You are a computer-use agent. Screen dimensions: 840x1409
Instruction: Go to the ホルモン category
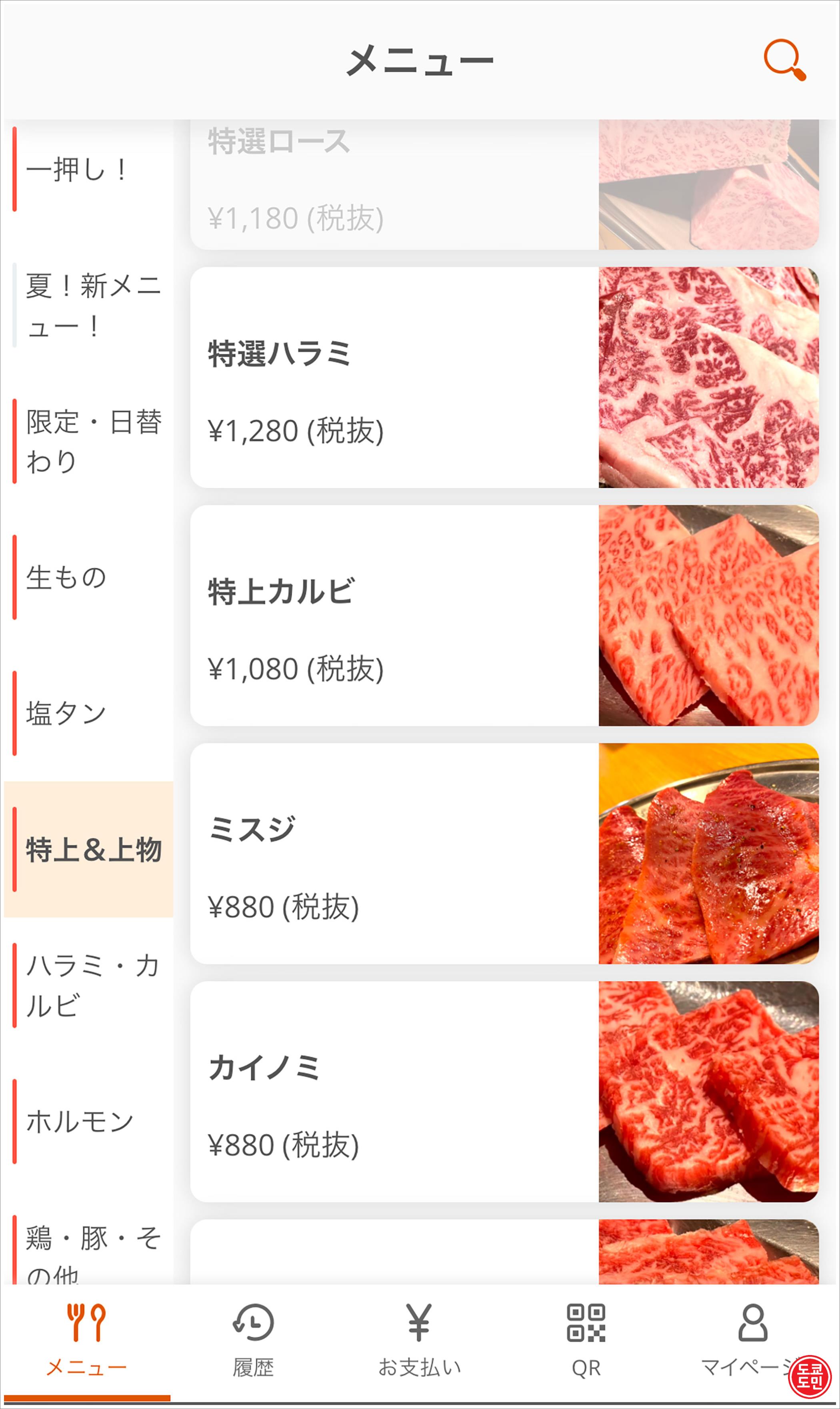(x=89, y=1121)
